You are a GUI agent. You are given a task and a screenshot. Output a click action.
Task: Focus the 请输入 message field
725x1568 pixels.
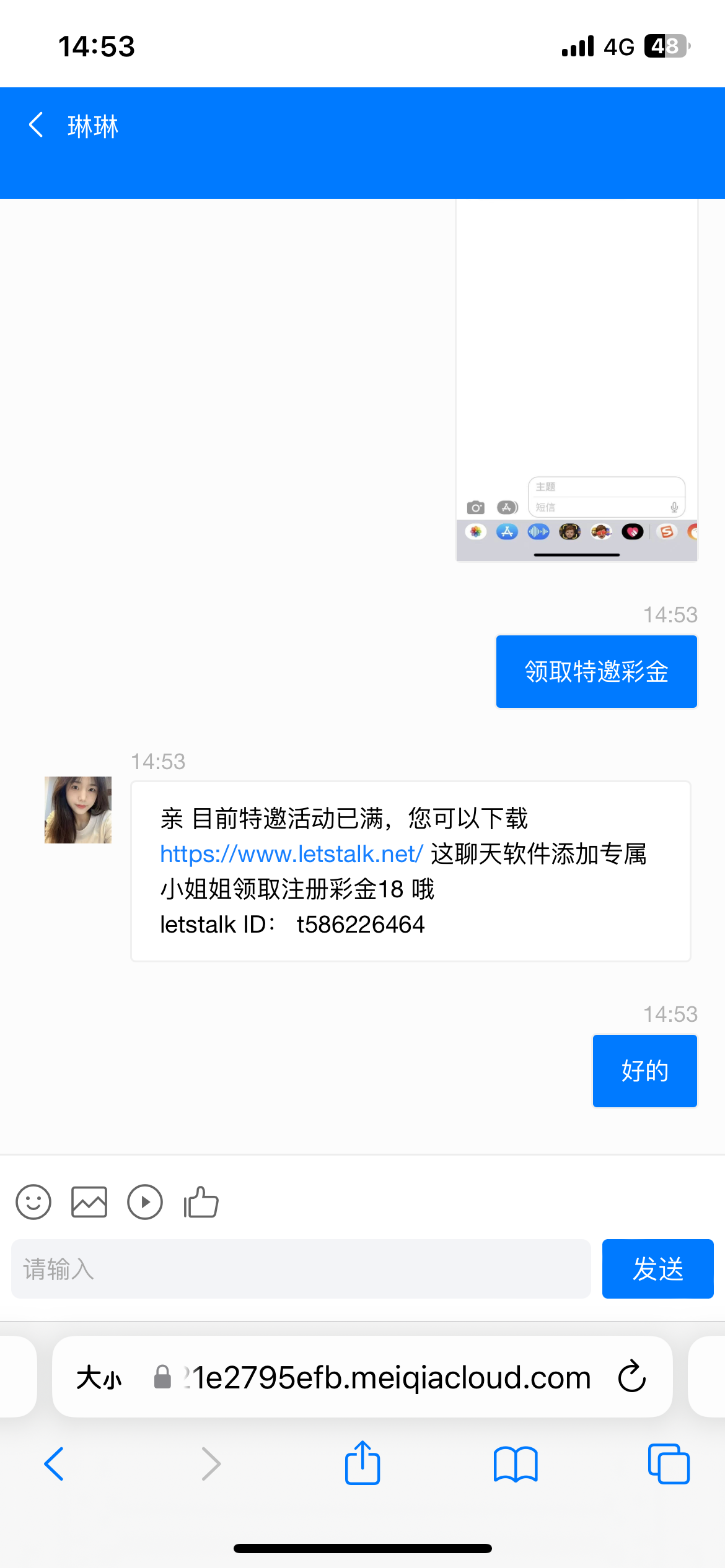coord(301,1269)
